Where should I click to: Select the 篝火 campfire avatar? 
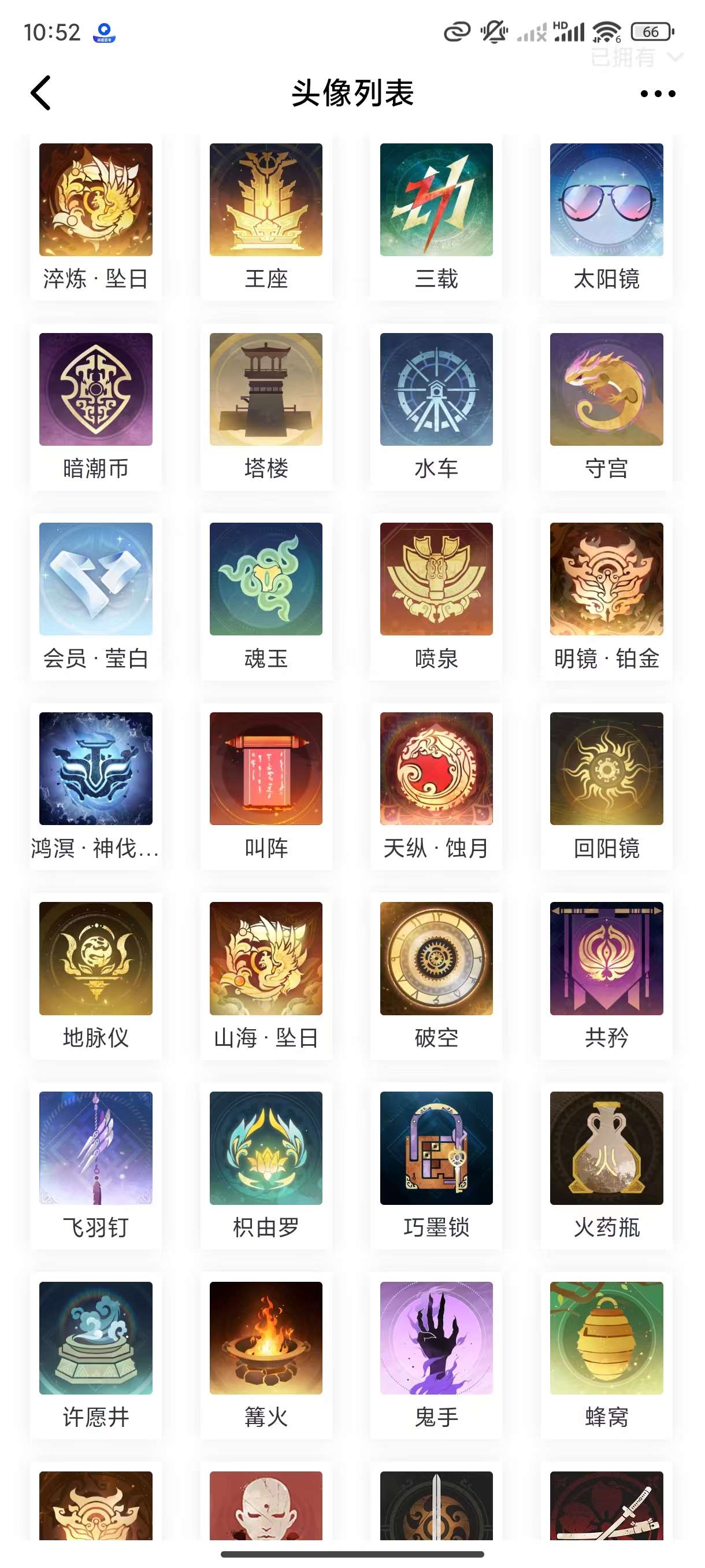[266, 1338]
